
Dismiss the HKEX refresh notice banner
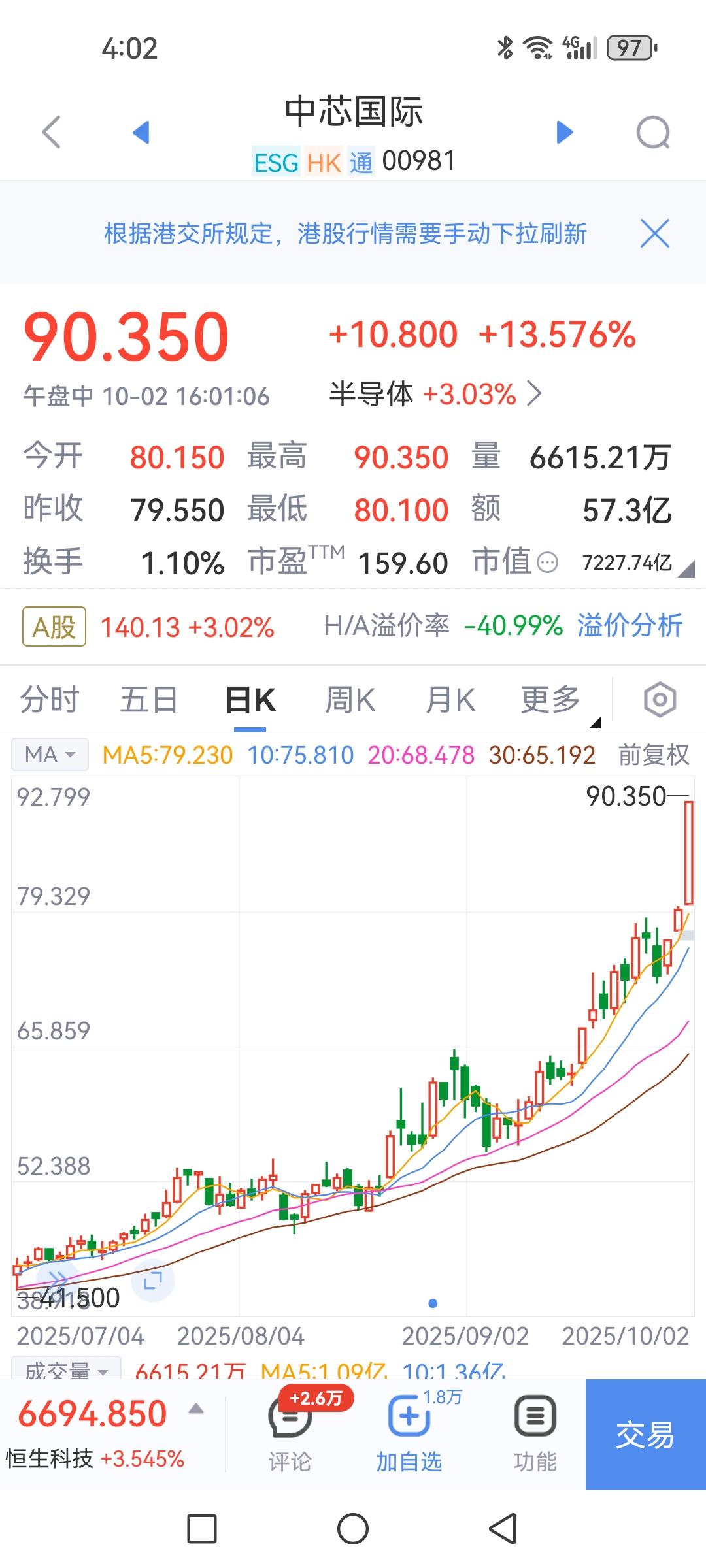pyautogui.click(x=654, y=233)
